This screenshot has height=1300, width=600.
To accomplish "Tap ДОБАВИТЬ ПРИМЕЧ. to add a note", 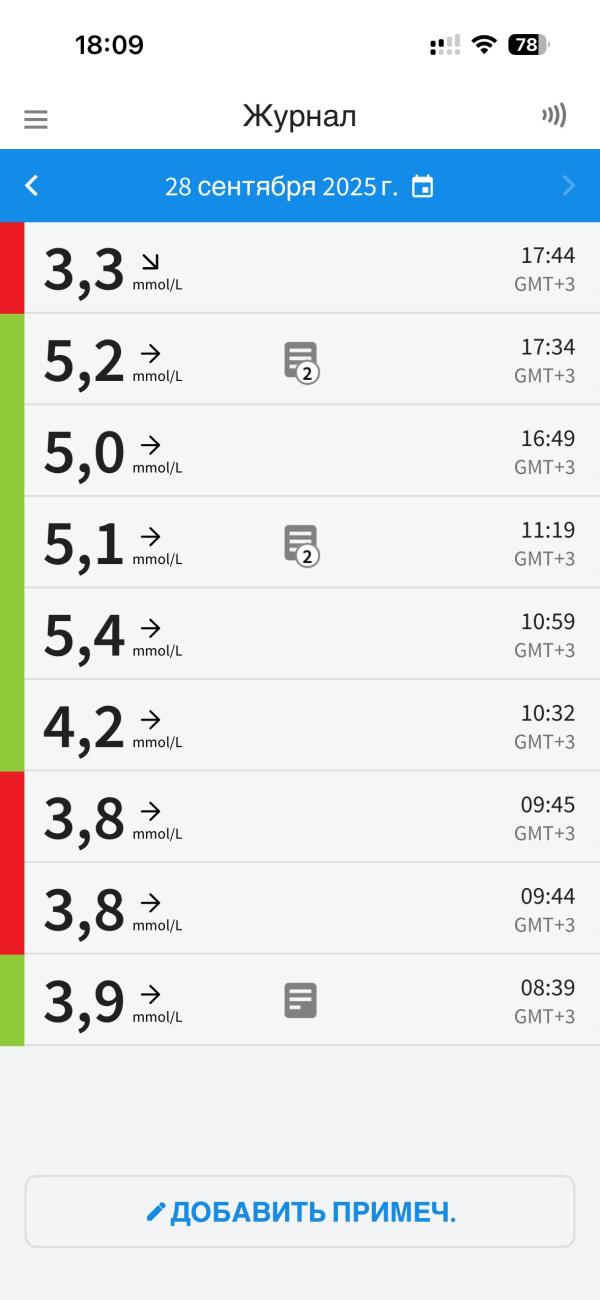I will point(300,1212).
